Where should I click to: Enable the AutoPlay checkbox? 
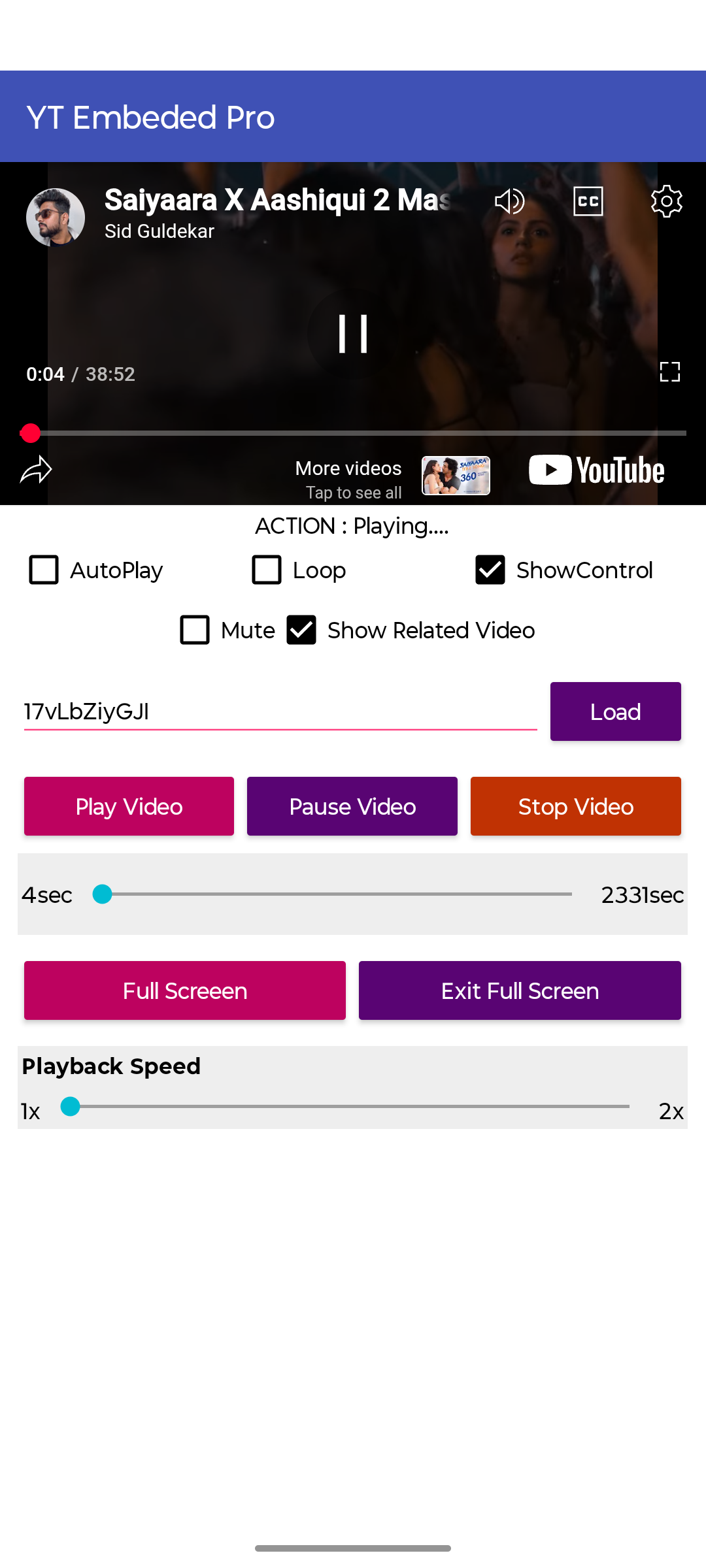(44, 570)
